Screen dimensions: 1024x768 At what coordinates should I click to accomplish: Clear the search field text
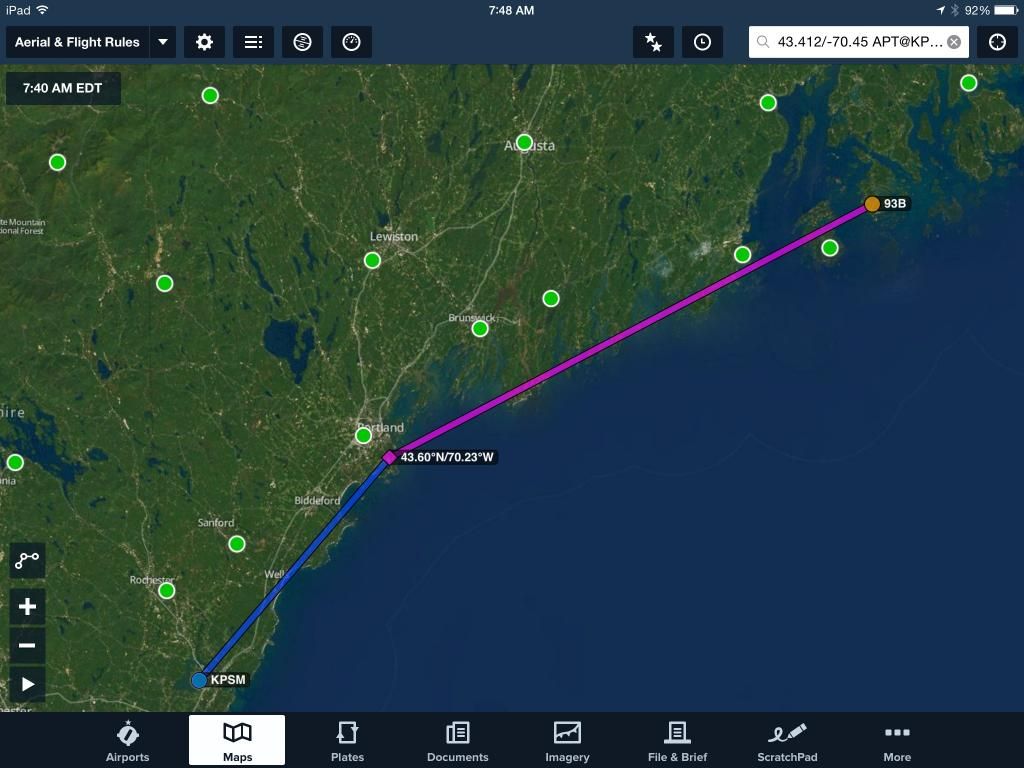[x=954, y=42]
